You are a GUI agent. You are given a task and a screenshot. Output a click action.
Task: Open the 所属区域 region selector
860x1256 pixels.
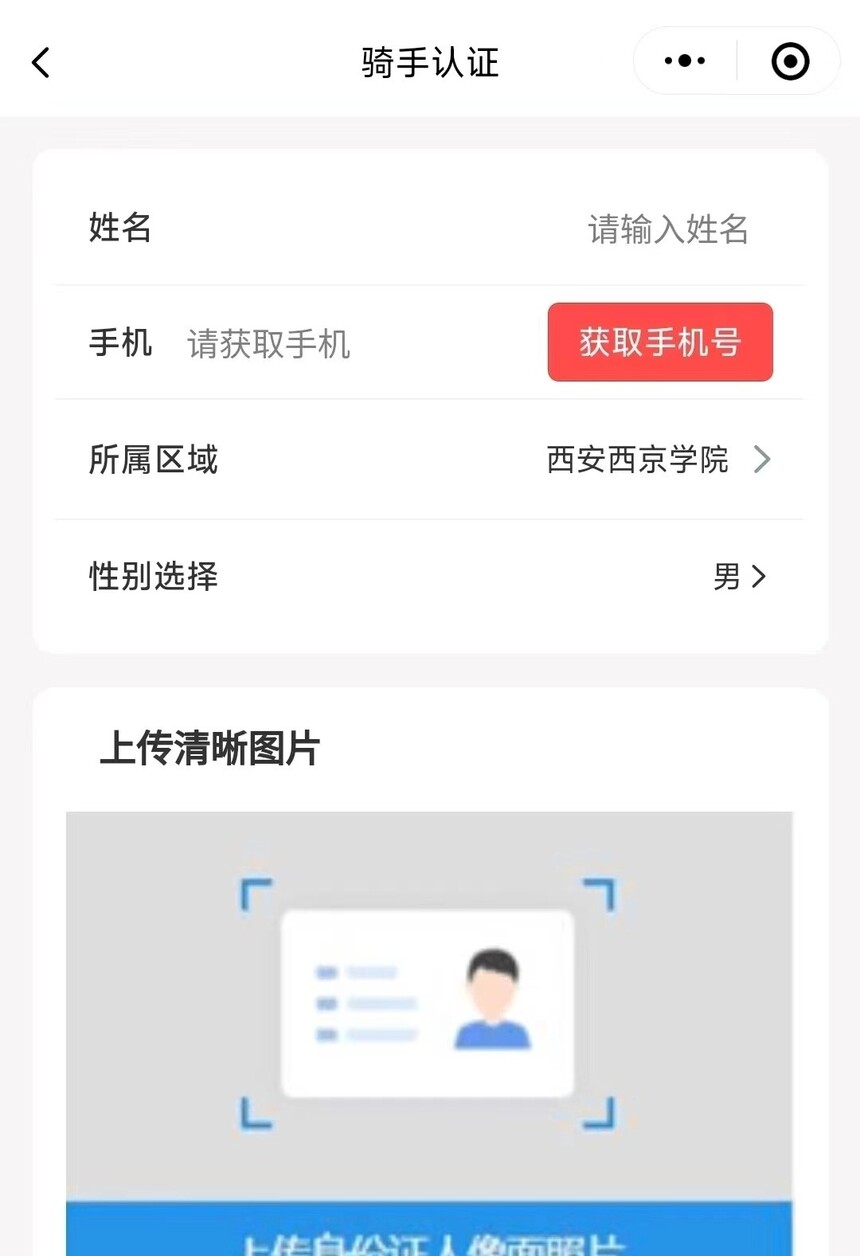[657, 460]
